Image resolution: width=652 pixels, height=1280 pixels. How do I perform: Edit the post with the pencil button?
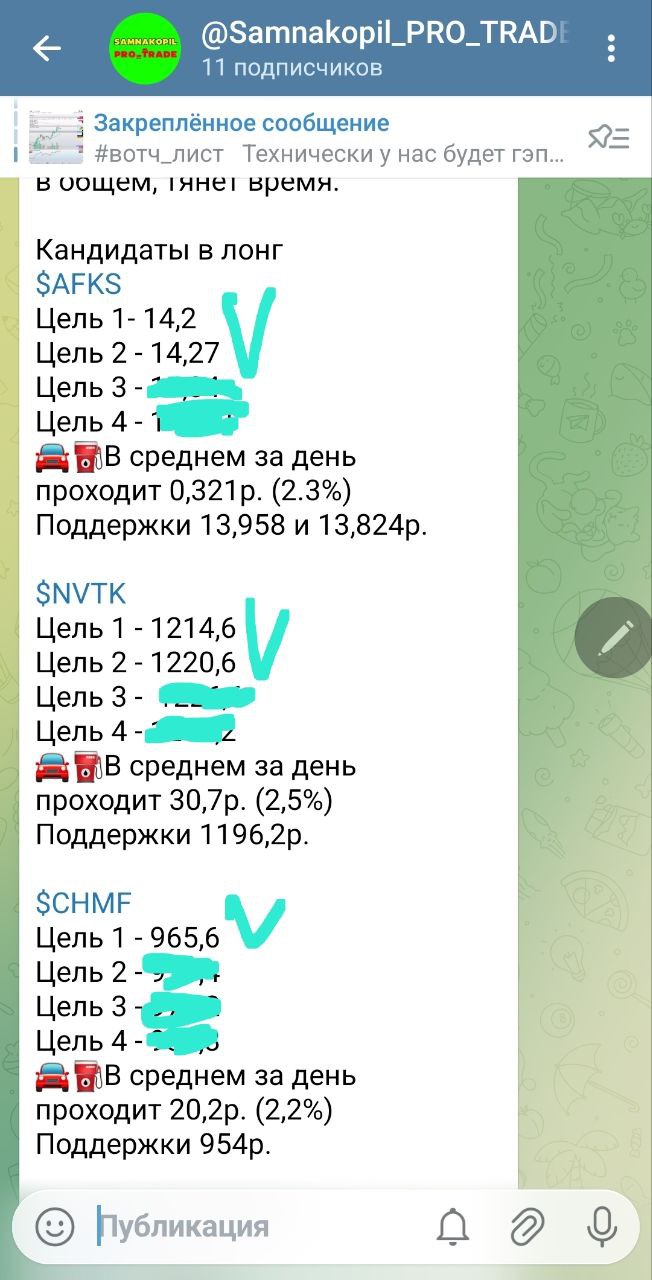(x=613, y=637)
